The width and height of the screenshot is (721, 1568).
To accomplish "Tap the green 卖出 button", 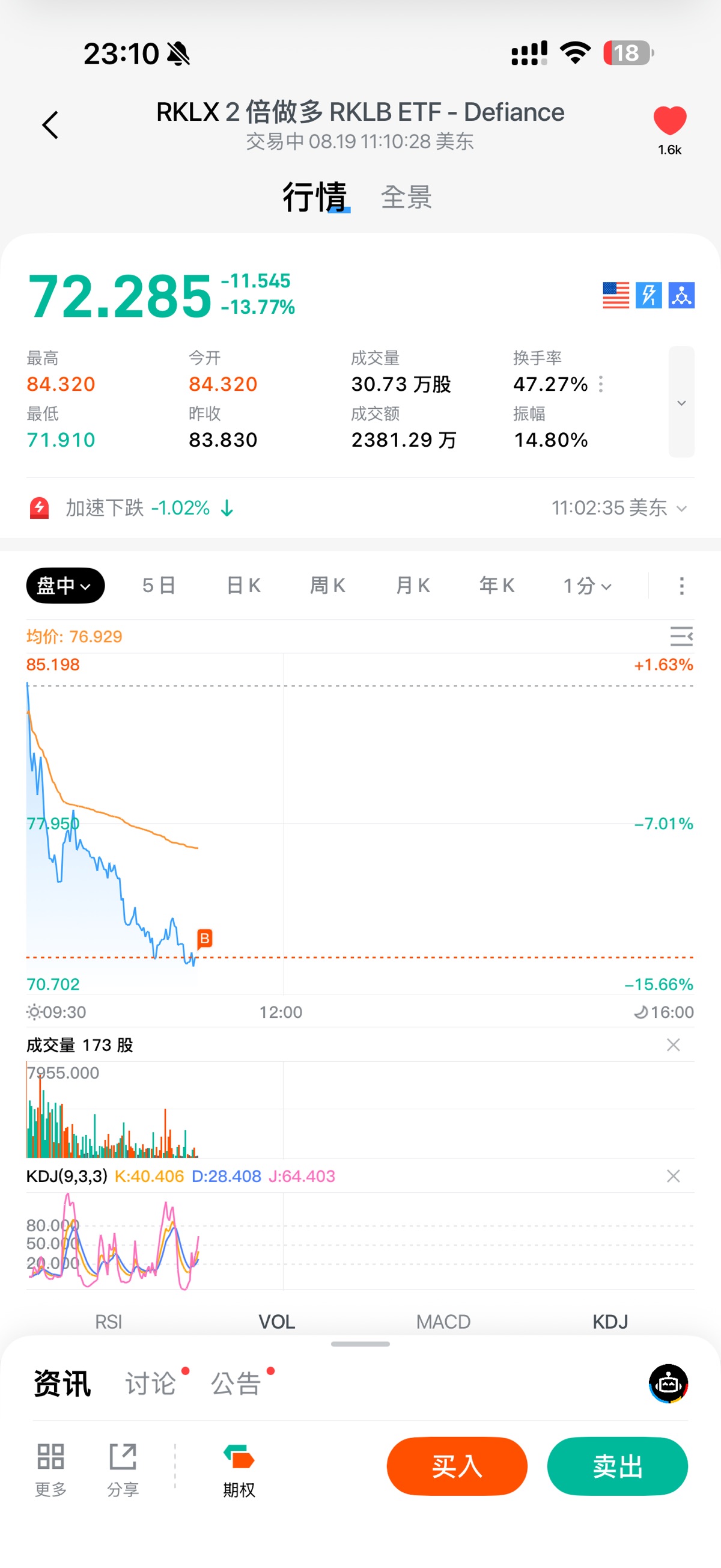I will pyautogui.click(x=618, y=1466).
